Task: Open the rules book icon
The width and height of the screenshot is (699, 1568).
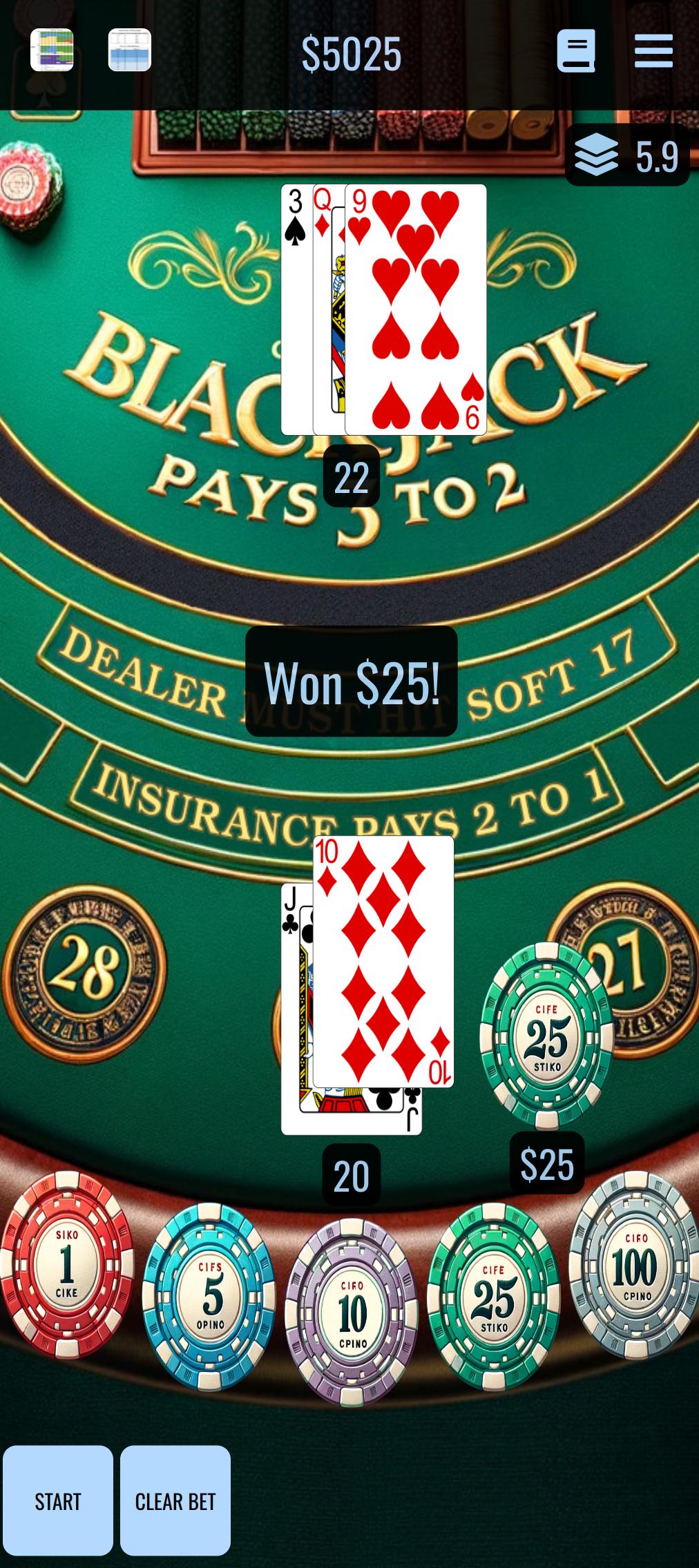Action: click(575, 50)
